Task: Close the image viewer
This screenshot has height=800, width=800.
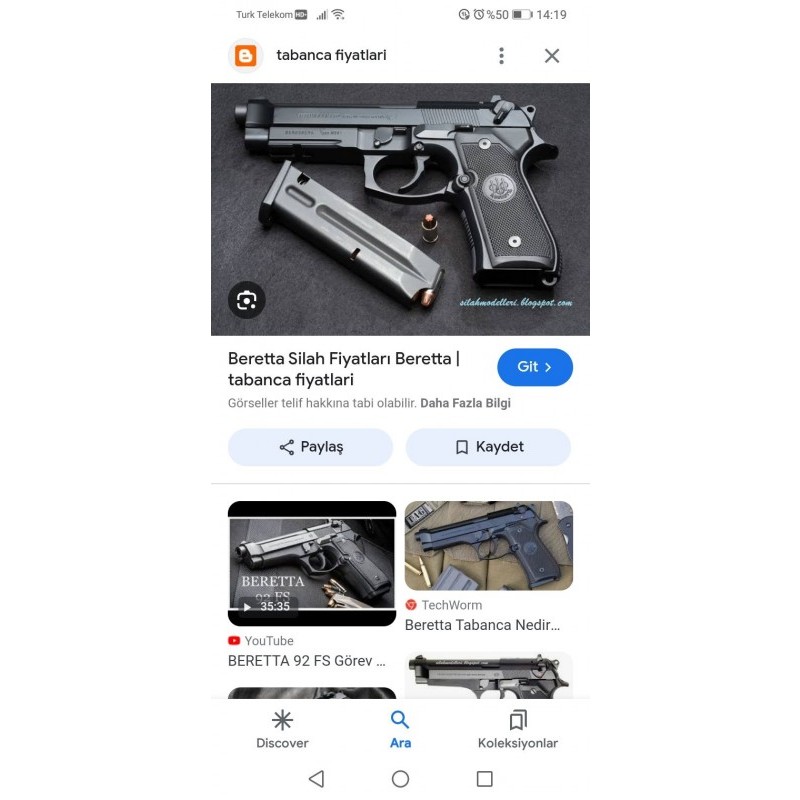Action: click(x=552, y=56)
